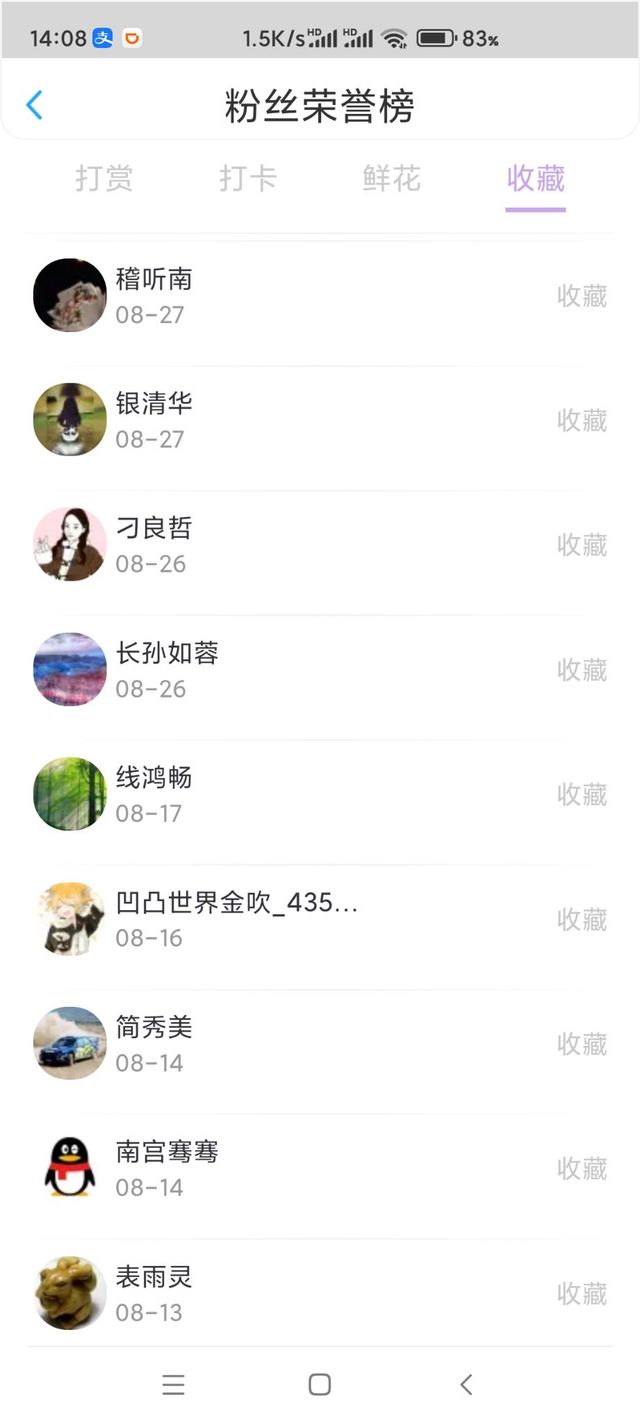Open fan row 简秀美

click(x=320, y=1044)
